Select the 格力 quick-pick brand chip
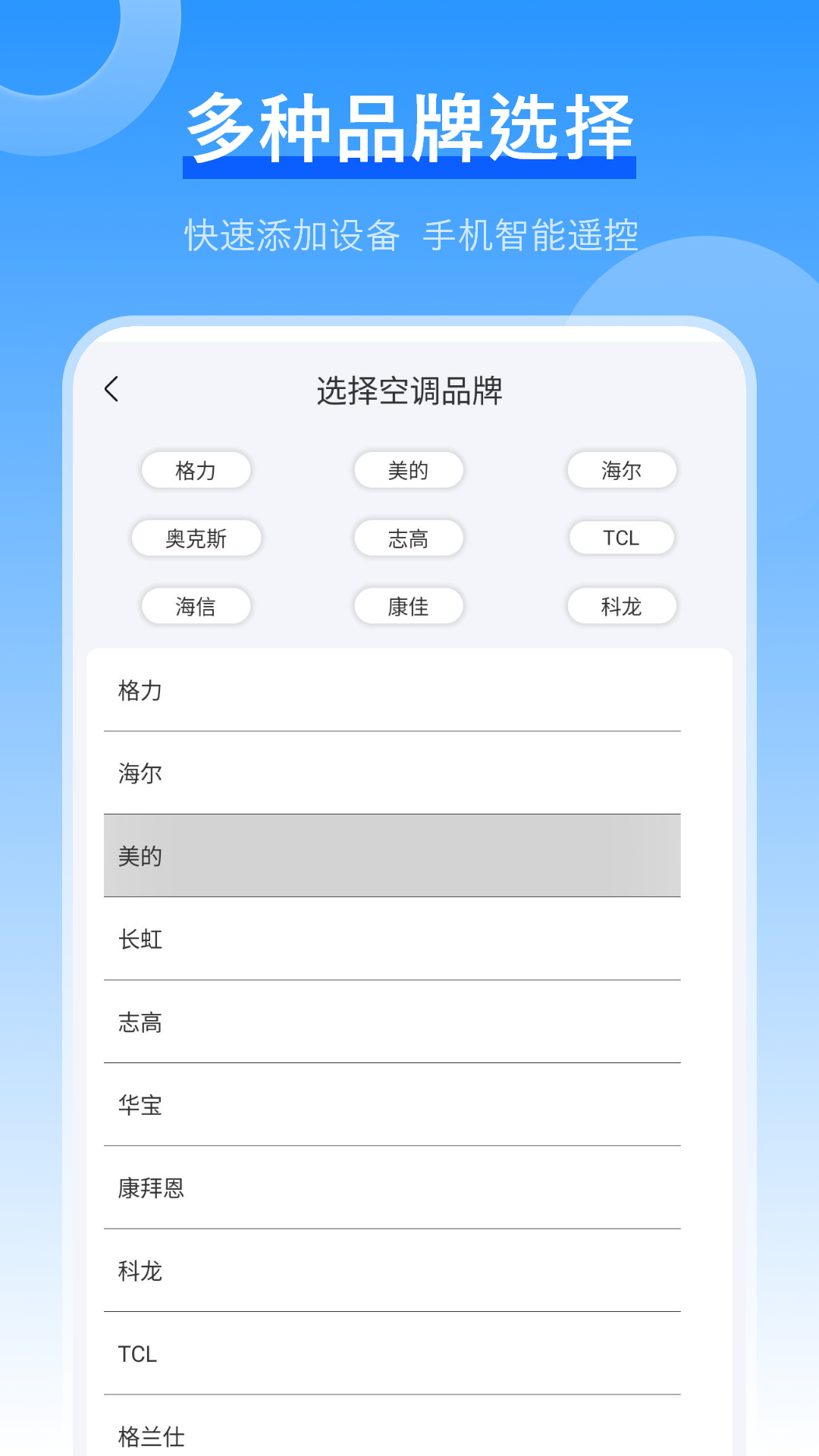The height and width of the screenshot is (1456, 819). 196,470
